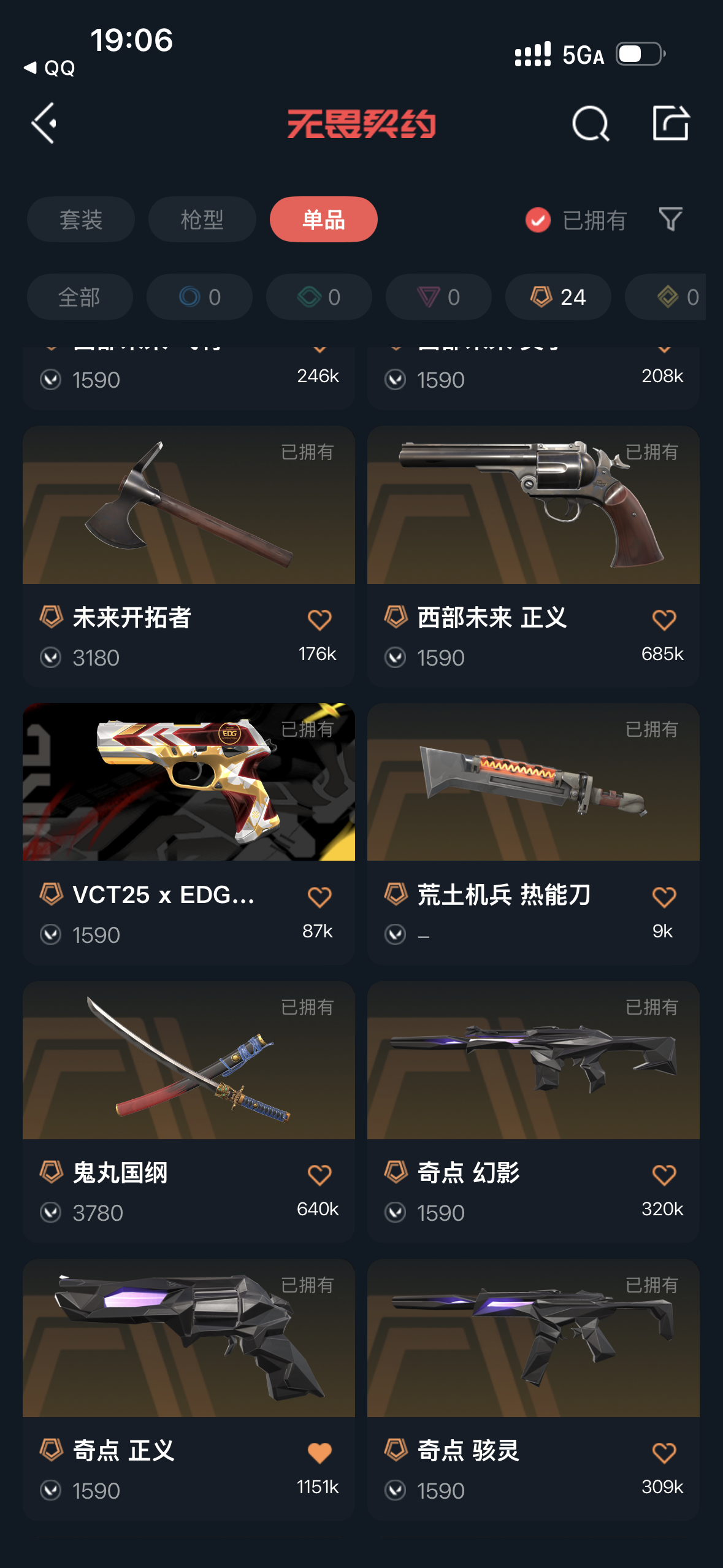Unlike the 奇点 正义 skin
This screenshot has height=1568, width=723.
(x=319, y=1453)
